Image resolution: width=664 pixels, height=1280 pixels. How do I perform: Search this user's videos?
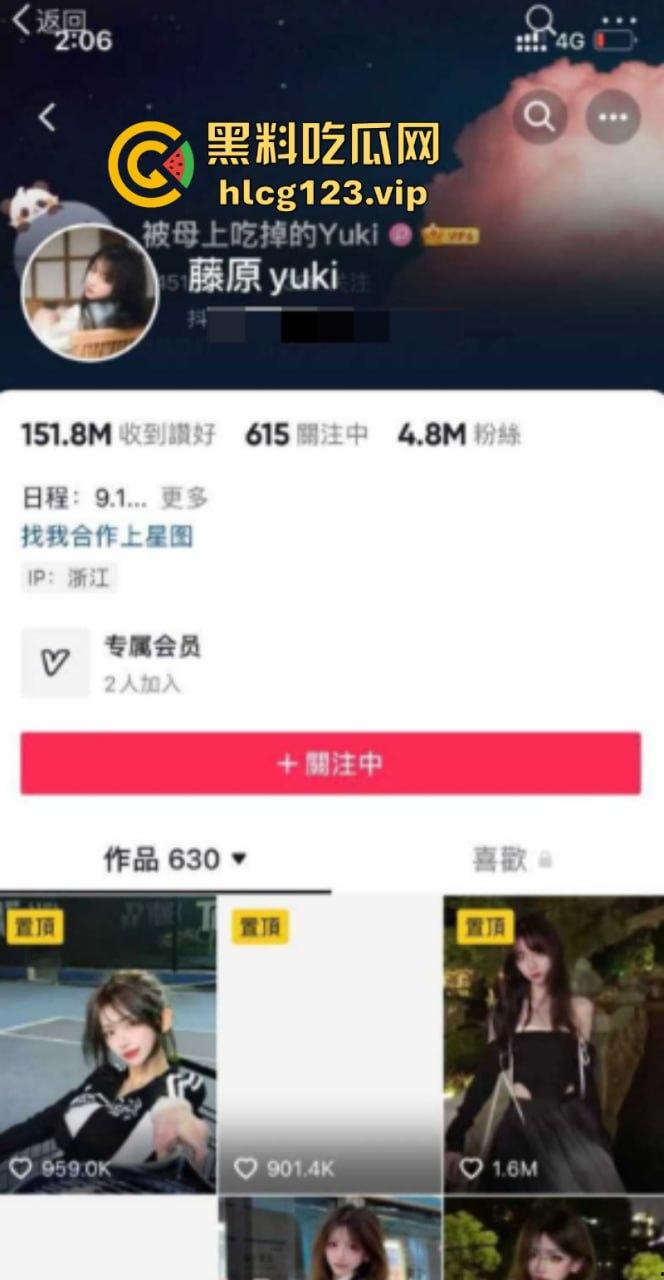[x=540, y=118]
